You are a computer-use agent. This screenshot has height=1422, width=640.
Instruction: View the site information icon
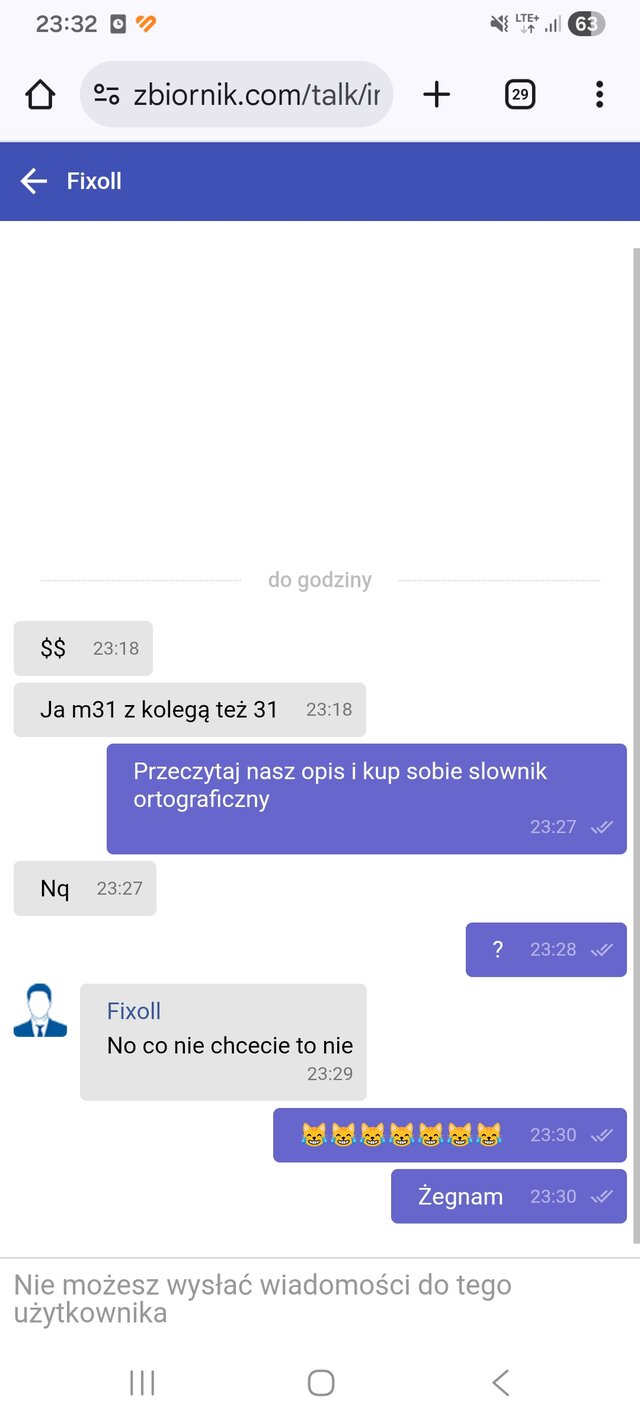(106, 95)
